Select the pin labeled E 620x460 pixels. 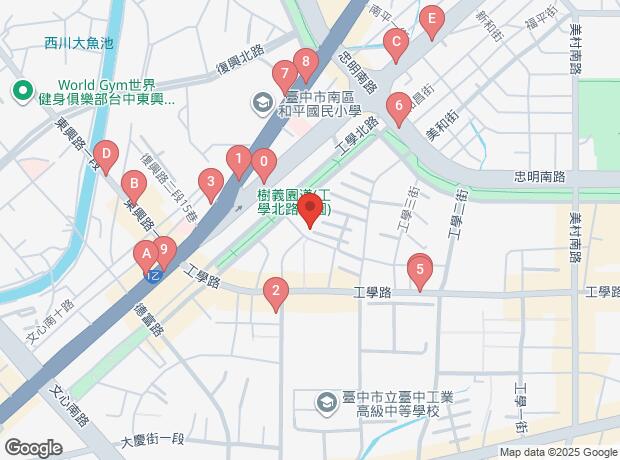(x=431, y=18)
